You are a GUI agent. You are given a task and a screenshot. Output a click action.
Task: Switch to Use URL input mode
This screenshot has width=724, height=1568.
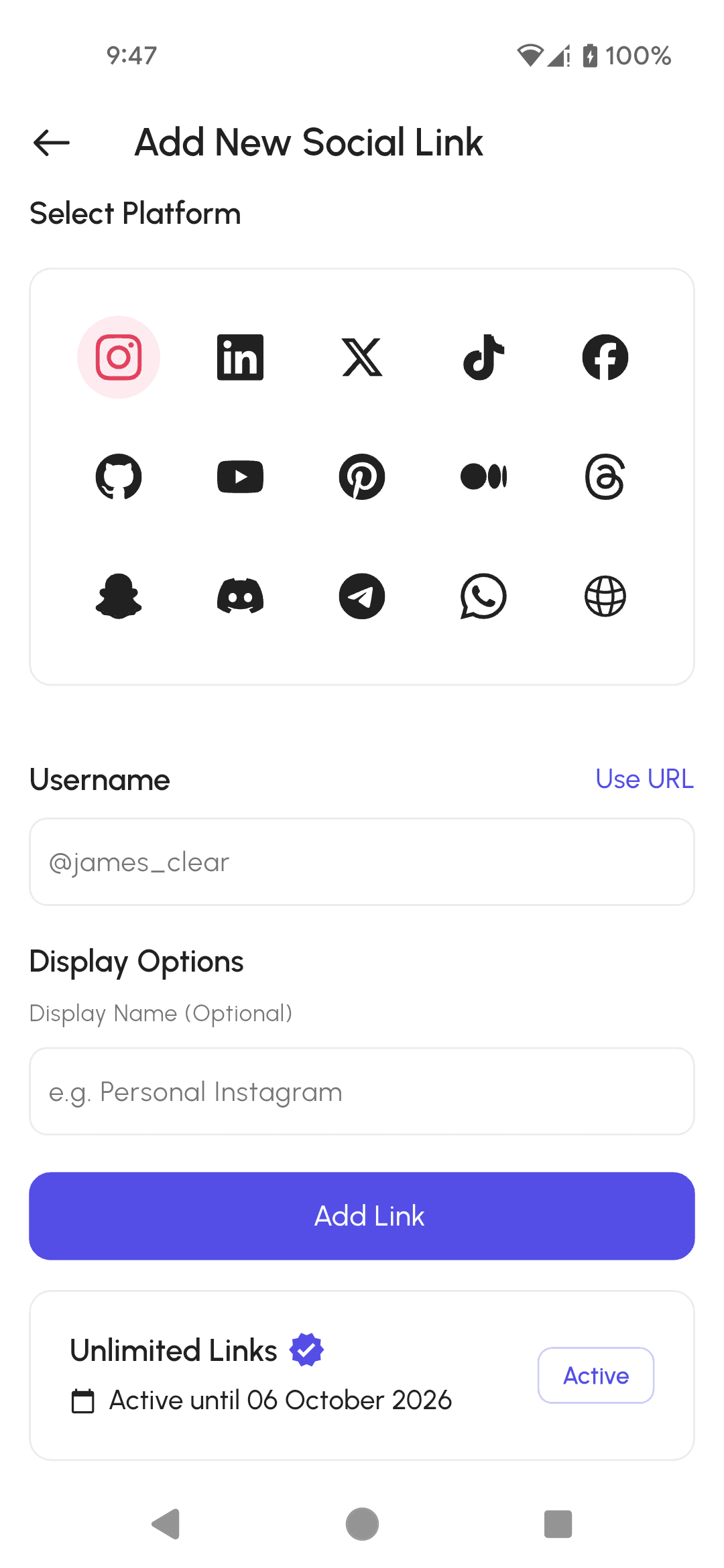point(644,779)
